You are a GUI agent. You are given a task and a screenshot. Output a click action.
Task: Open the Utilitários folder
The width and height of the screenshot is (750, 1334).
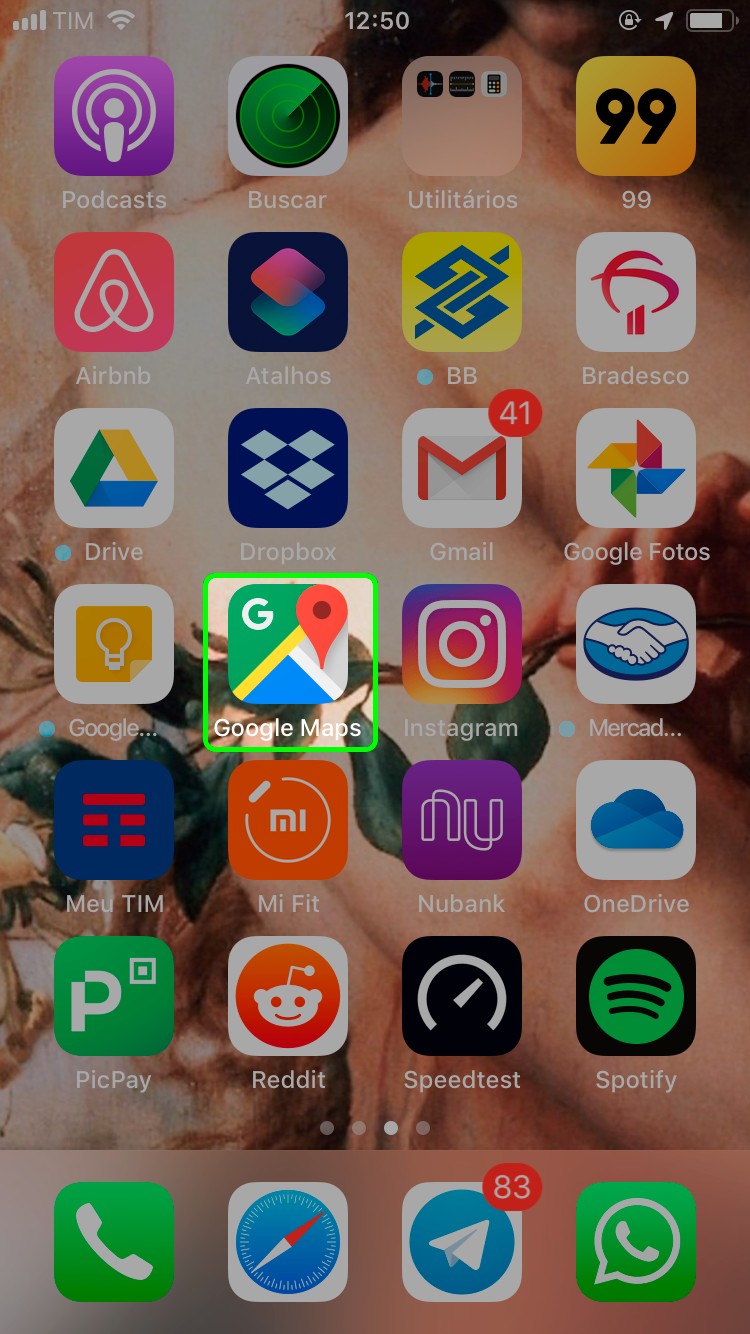pyautogui.click(x=461, y=116)
